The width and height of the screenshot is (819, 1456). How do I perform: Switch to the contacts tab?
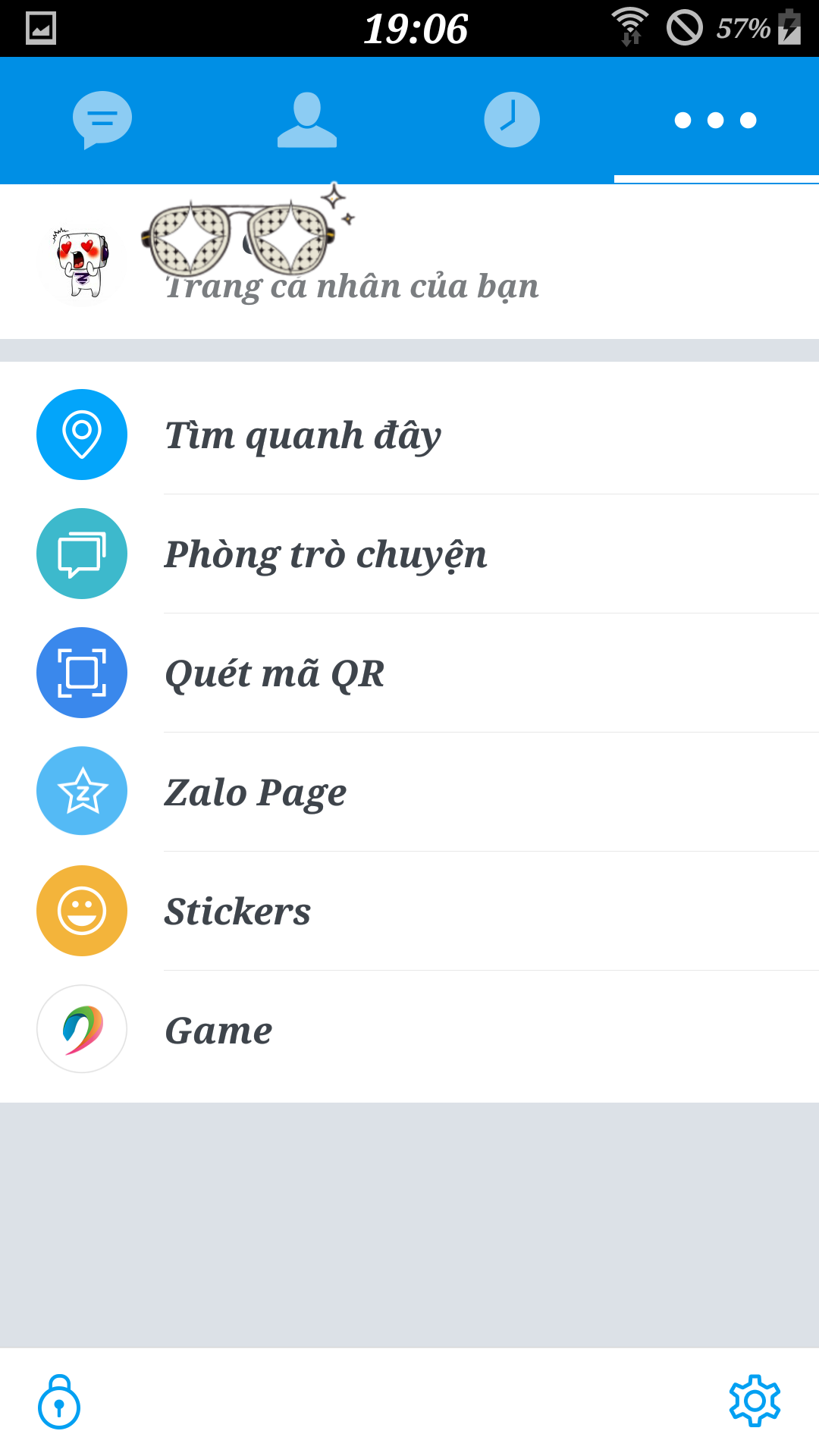pos(307,120)
